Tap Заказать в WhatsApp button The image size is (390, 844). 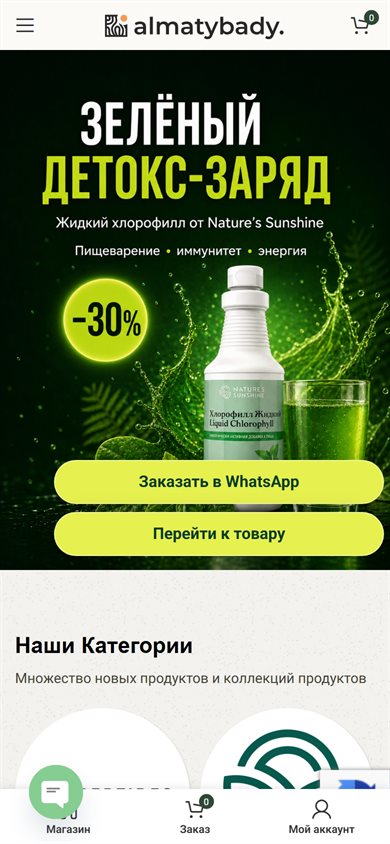point(218,481)
